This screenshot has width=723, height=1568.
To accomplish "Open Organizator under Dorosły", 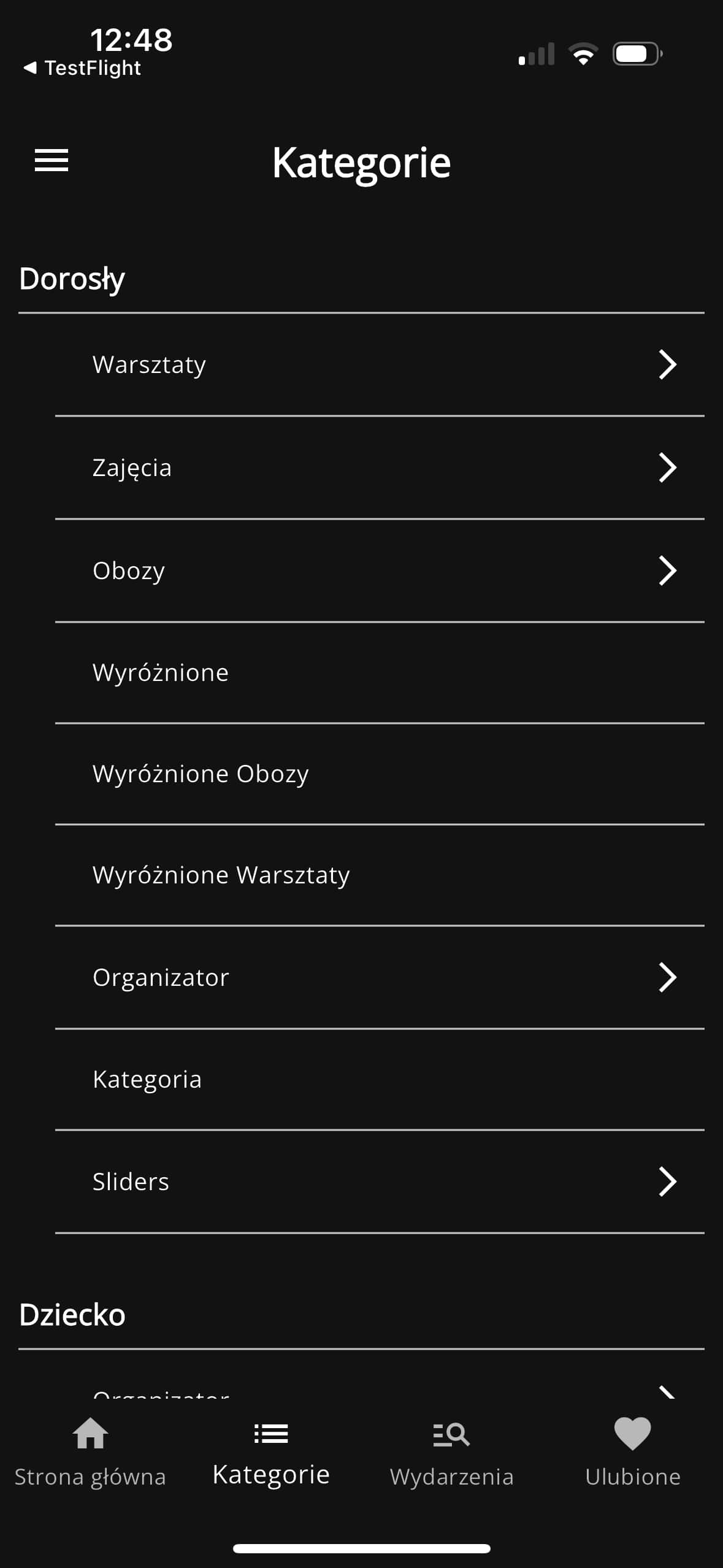I will pyautogui.click(x=380, y=977).
